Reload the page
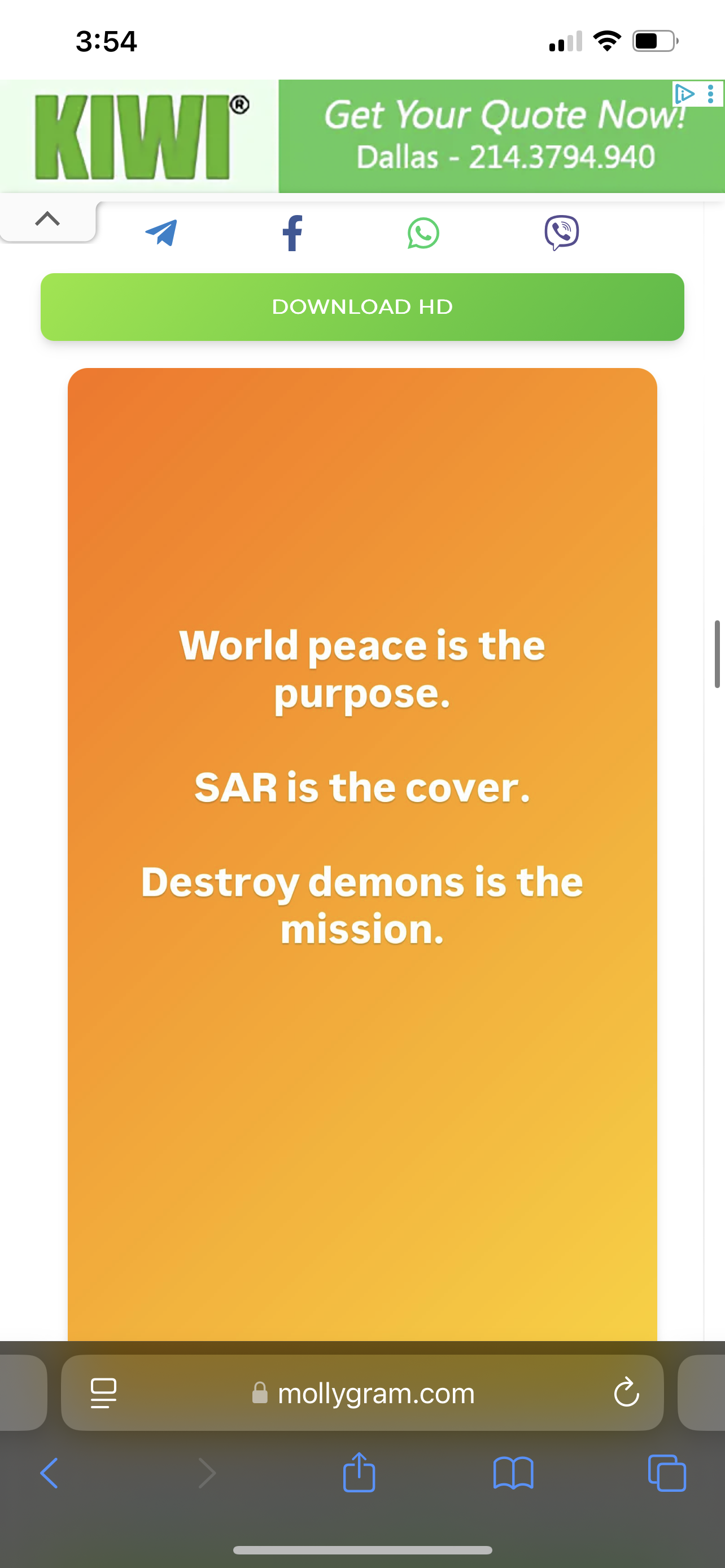The image size is (725, 1568). [626, 1392]
